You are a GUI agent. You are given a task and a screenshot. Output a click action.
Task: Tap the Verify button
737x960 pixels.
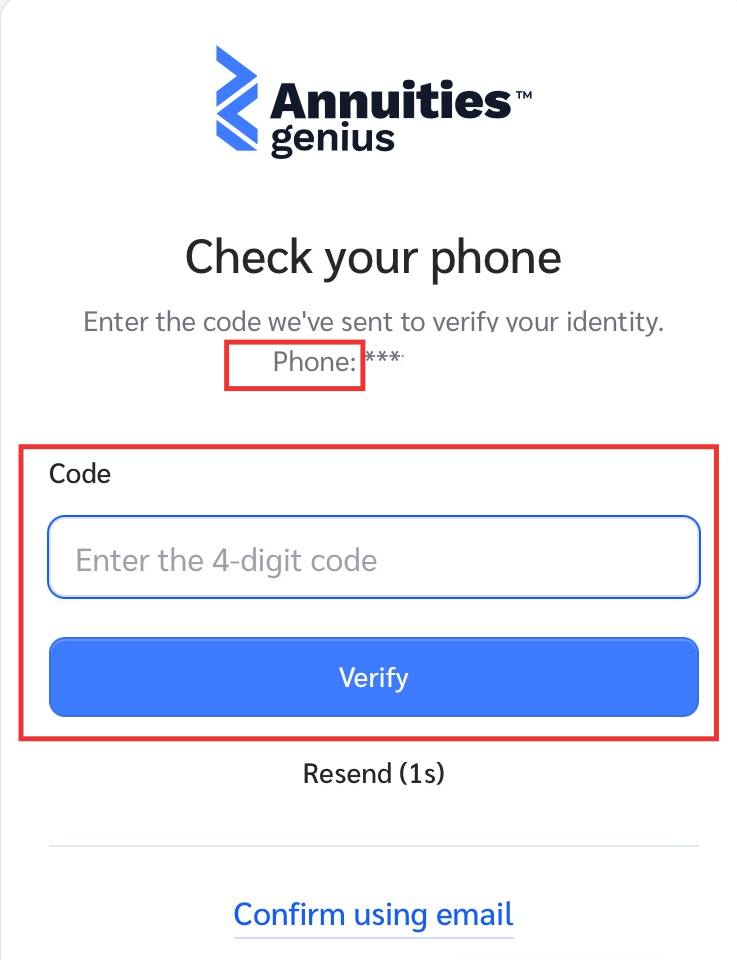coord(373,678)
